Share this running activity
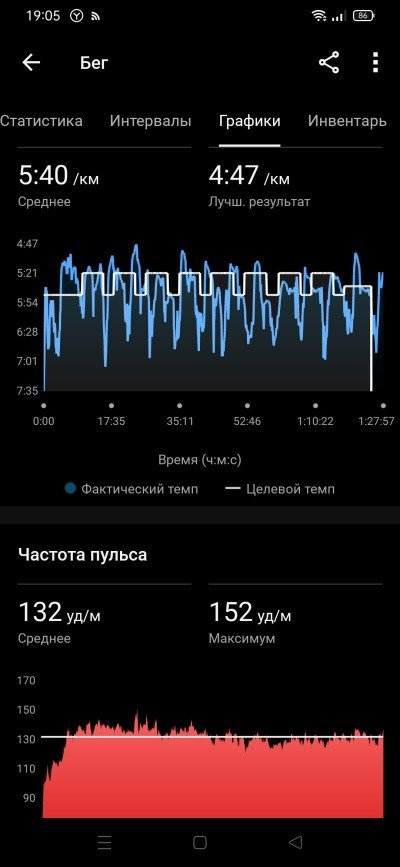This screenshot has height=867, width=400. click(329, 62)
